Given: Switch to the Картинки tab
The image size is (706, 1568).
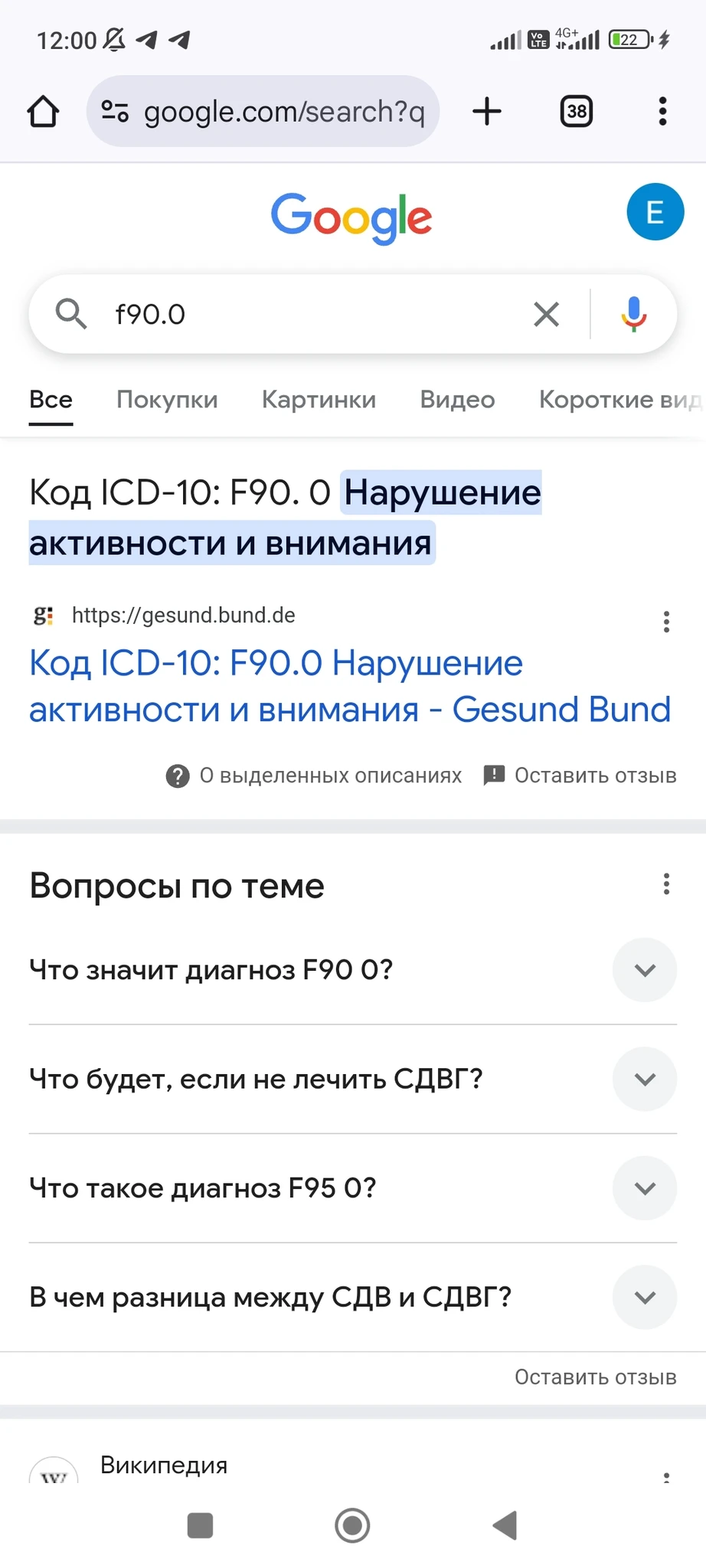Looking at the screenshot, I should pos(319,400).
